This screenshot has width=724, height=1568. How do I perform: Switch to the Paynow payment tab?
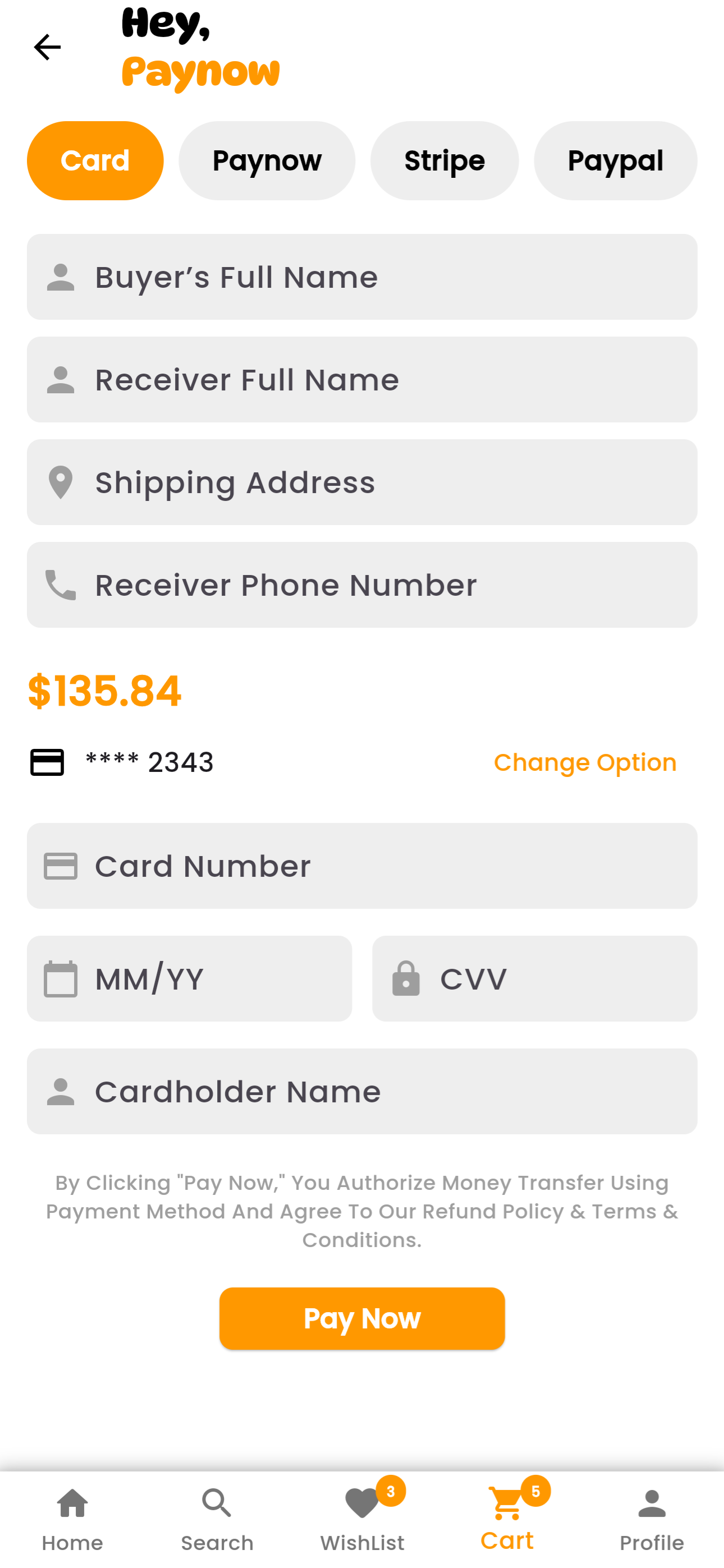pos(267,160)
